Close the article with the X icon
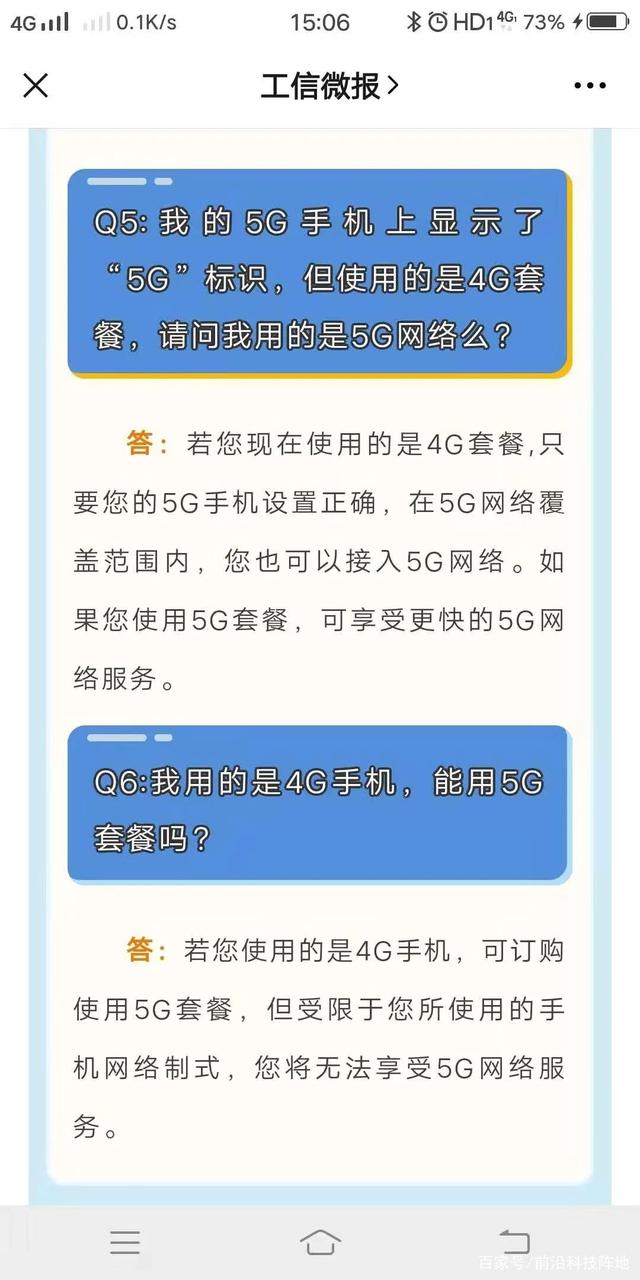This screenshot has width=640, height=1280. pos(36,86)
